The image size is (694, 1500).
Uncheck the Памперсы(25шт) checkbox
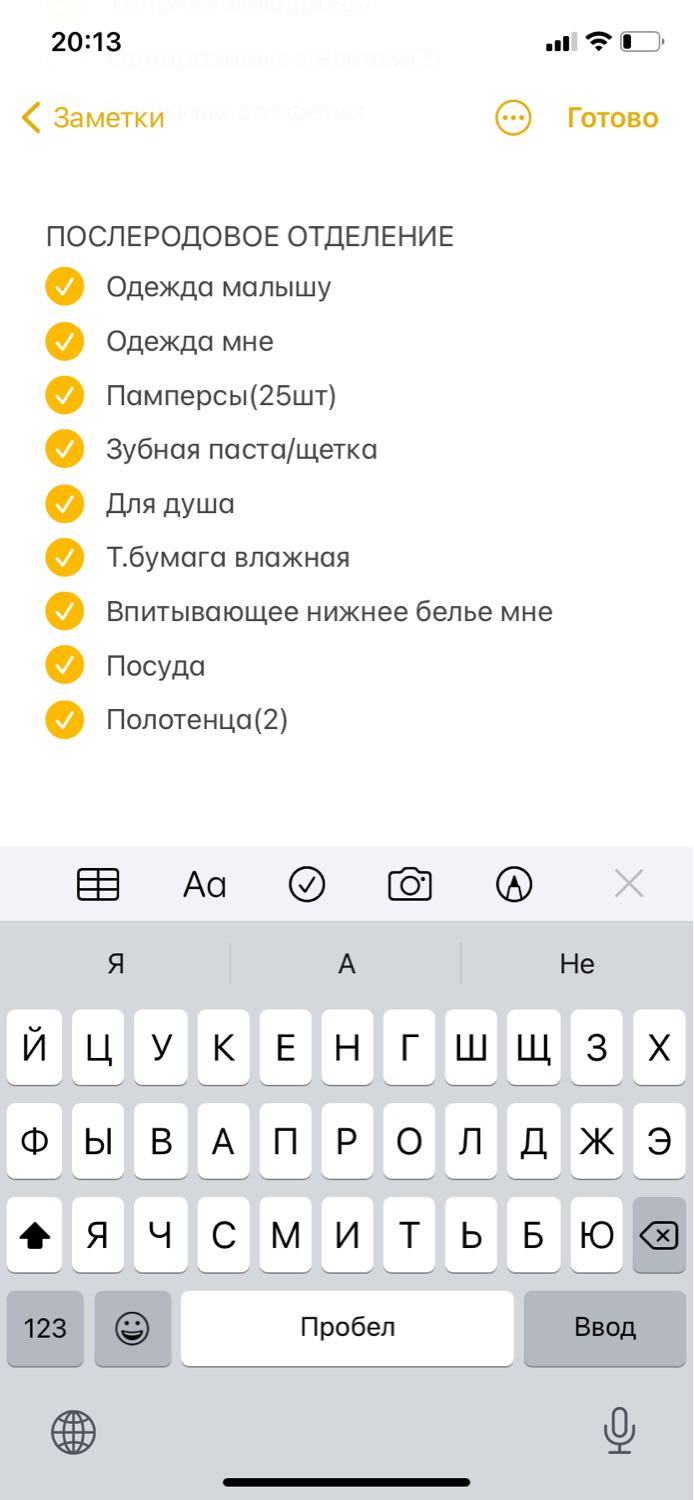point(64,396)
